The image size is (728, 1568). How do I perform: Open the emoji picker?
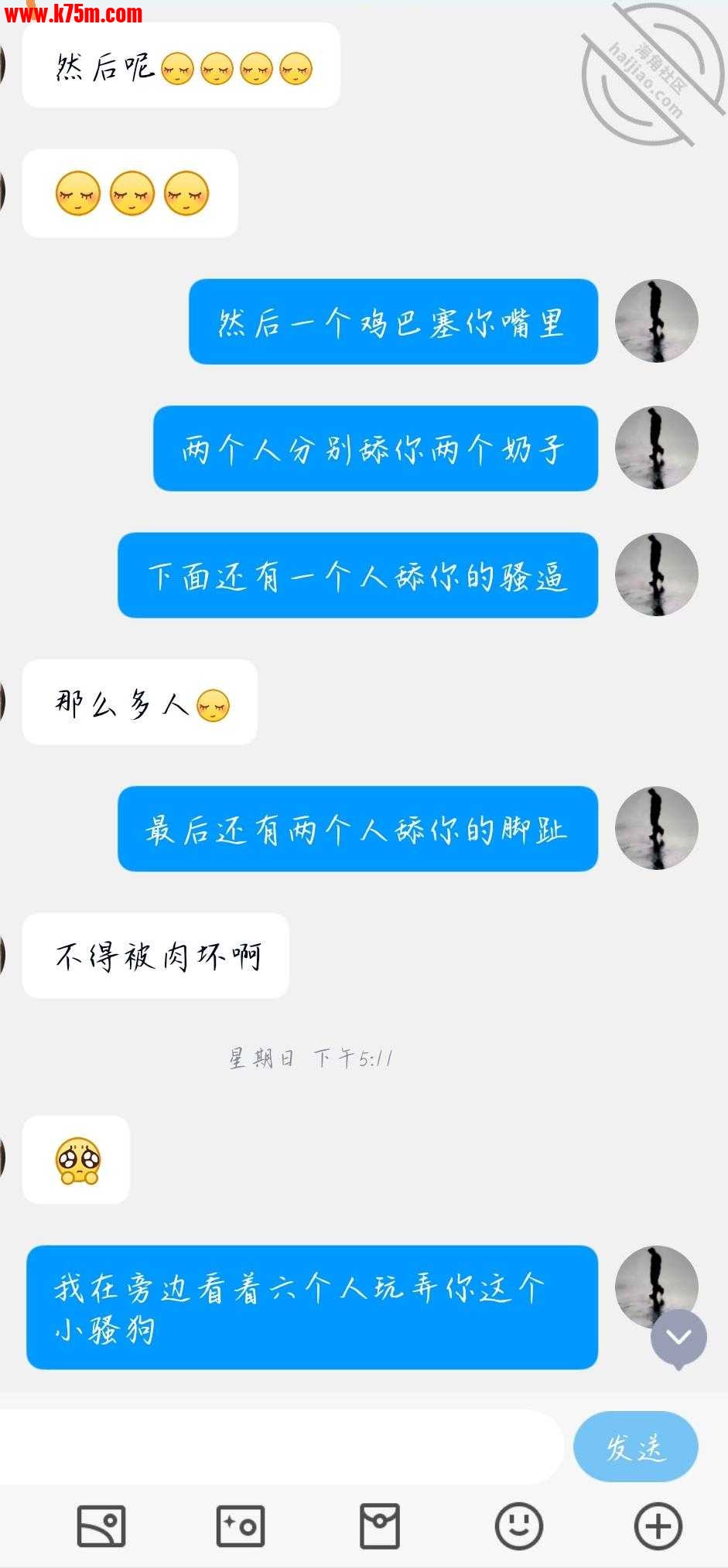(x=518, y=1525)
